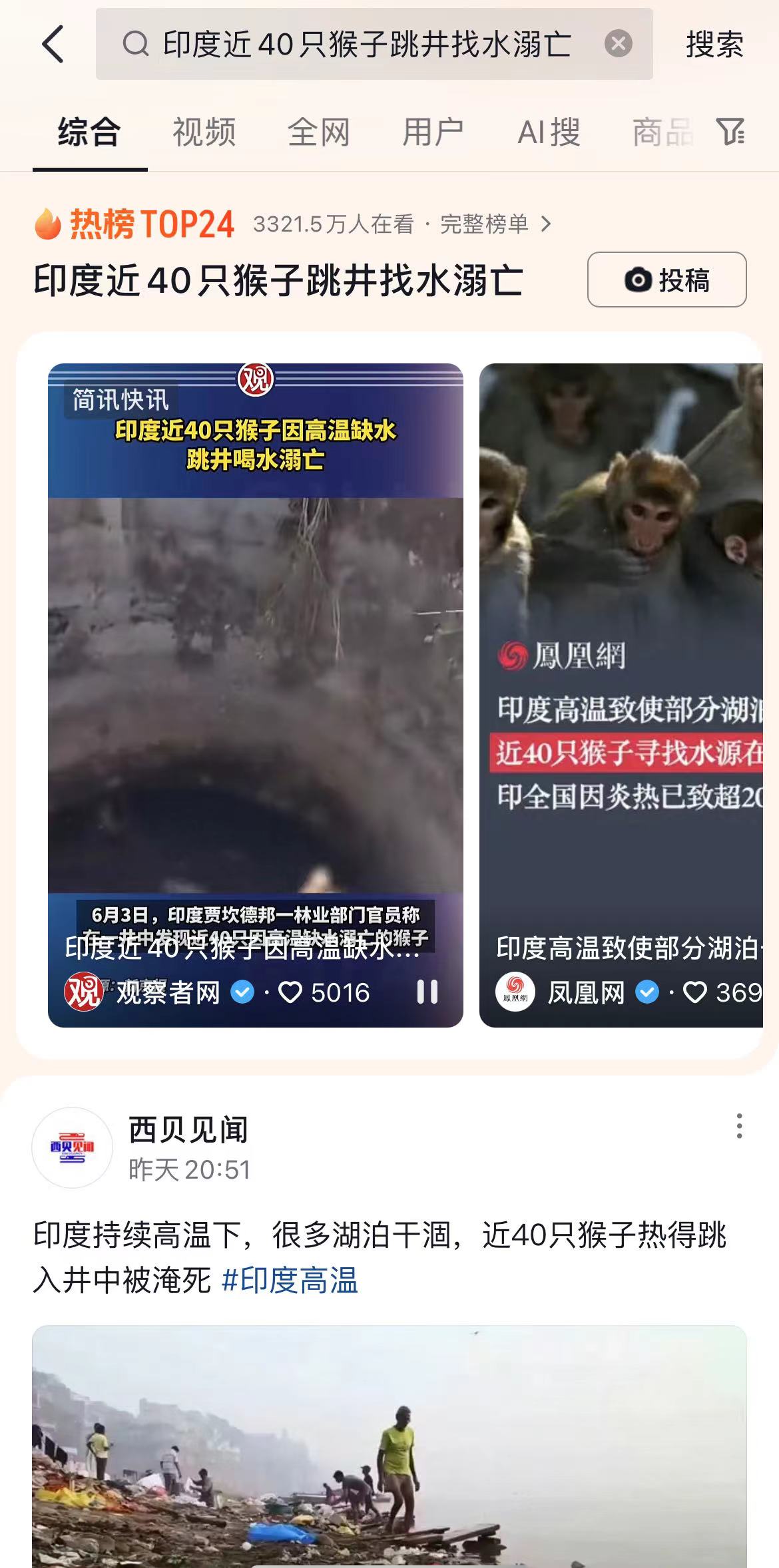The image size is (779, 1568).
Task: Open the overflow menu on 西贝见闻 post
Action: click(739, 1126)
